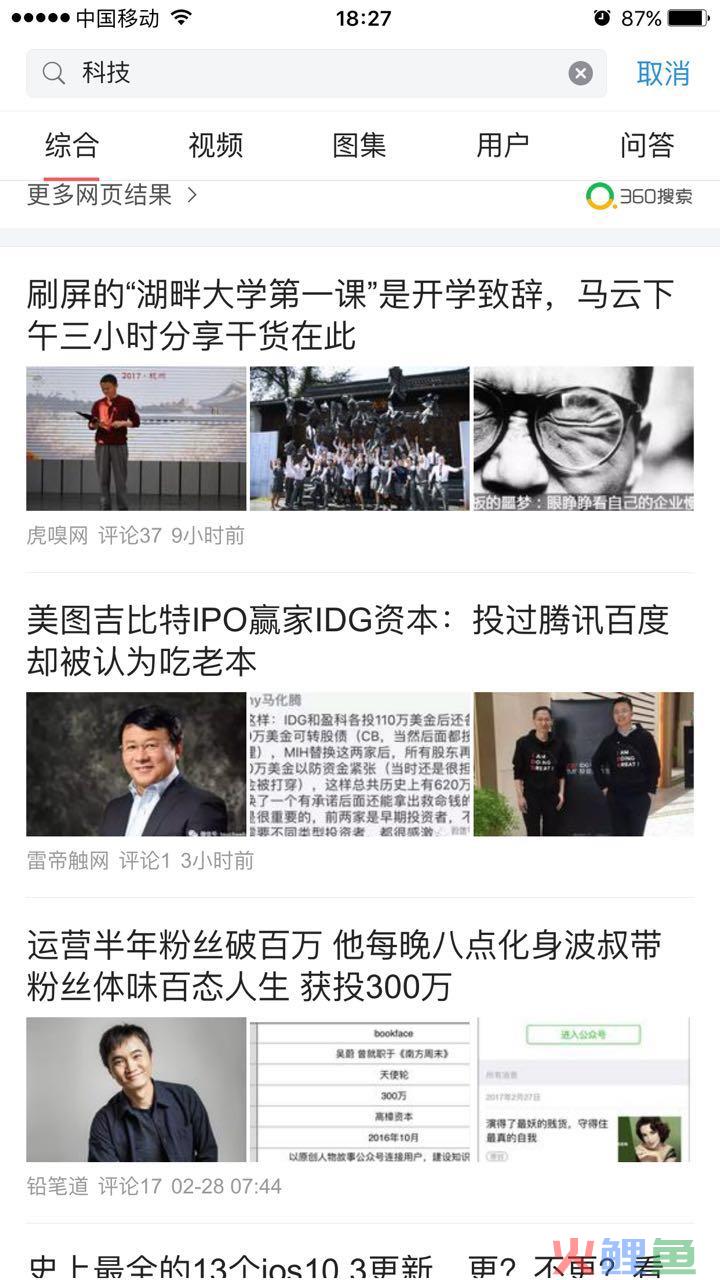Open the 美图吉比特IPO赢家IDG资本 article
This screenshot has height=1280, width=720.
pos(347,640)
